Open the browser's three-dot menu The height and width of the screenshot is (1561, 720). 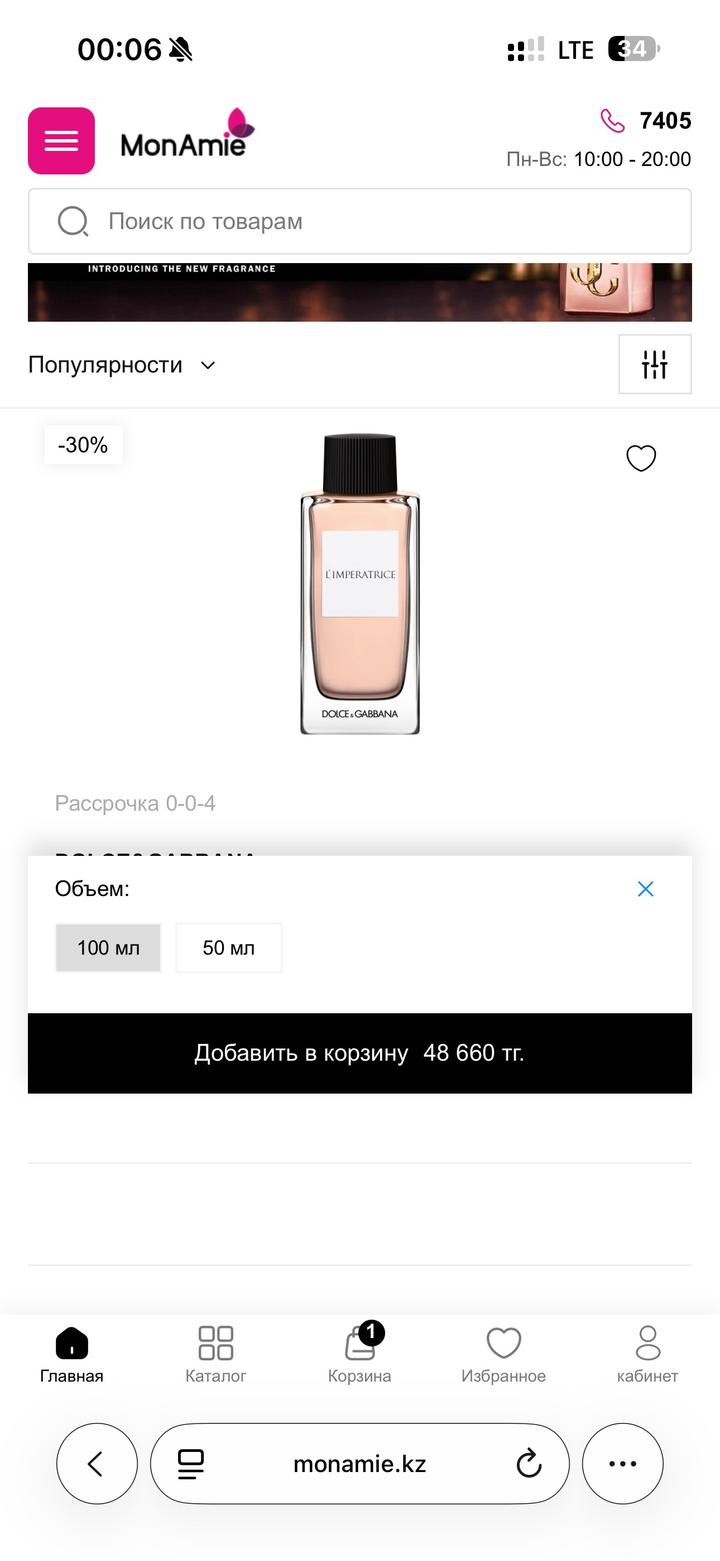pyautogui.click(x=622, y=1464)
